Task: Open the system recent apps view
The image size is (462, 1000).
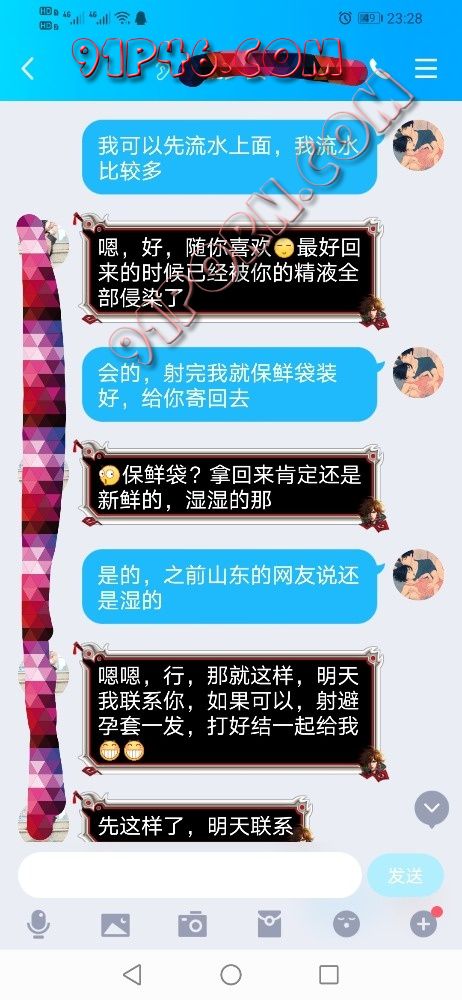Action: click(x=329, y=974)
